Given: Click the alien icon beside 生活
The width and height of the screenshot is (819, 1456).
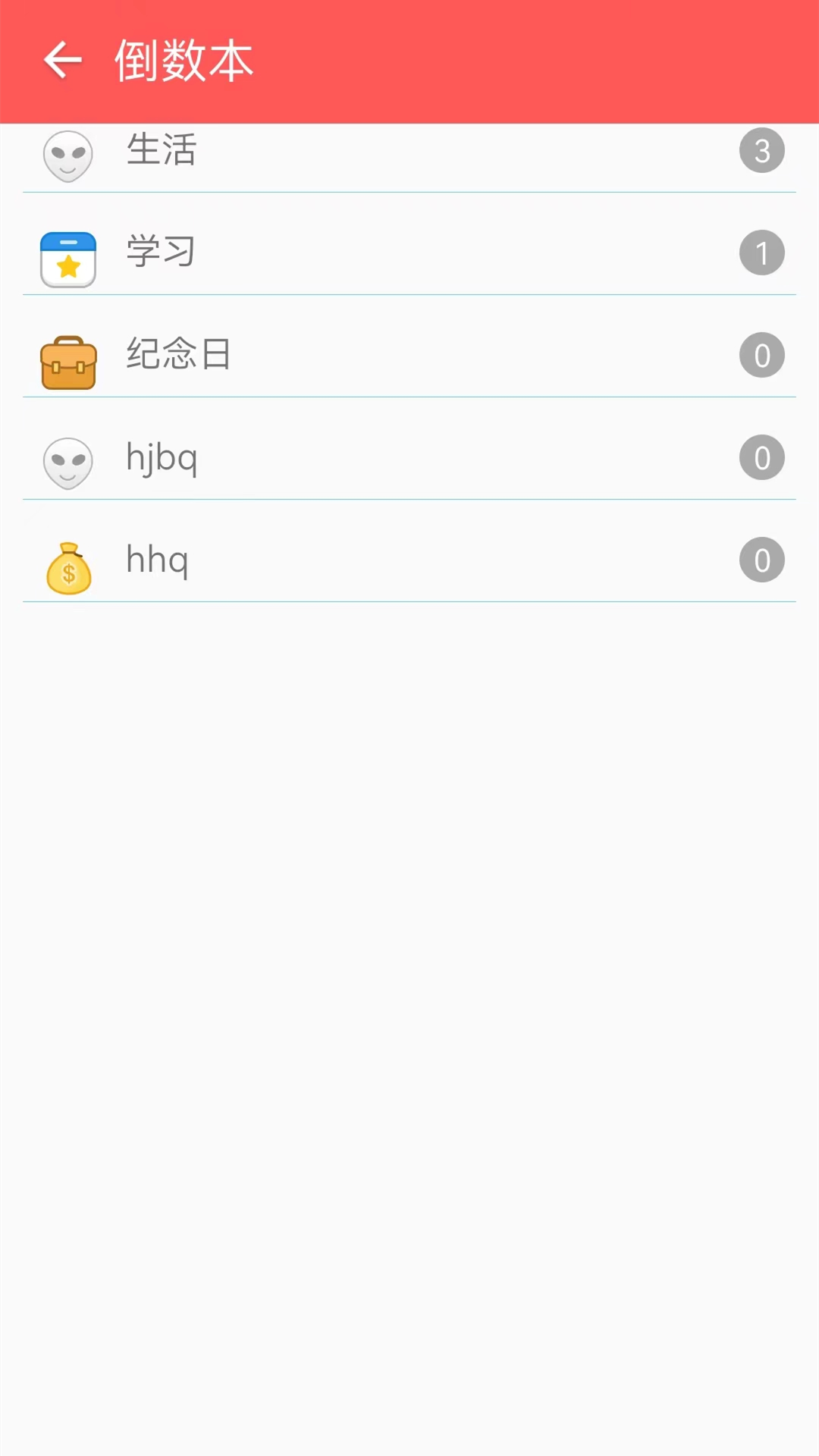Looking at the screenshot, I should (67, 155).
